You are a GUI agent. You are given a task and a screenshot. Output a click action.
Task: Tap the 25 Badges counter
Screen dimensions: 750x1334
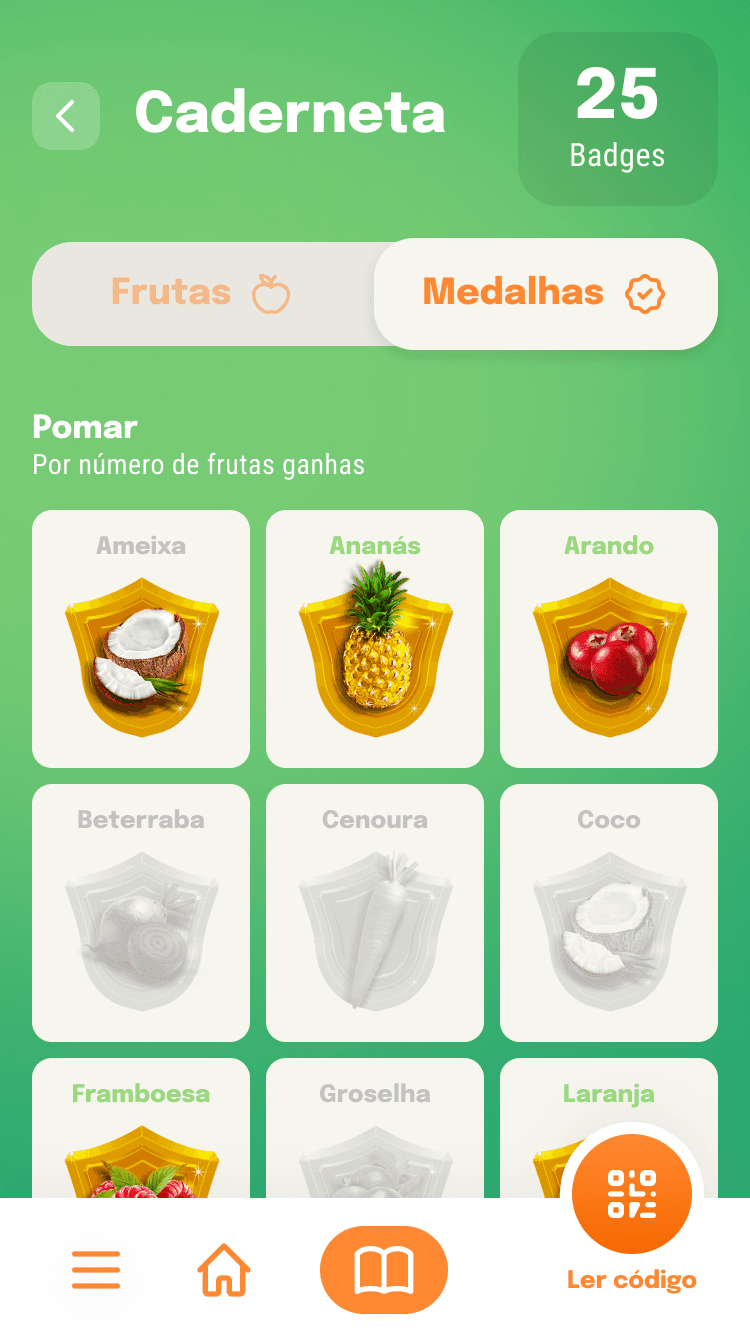pyautogui.click(x=616, y=118)
